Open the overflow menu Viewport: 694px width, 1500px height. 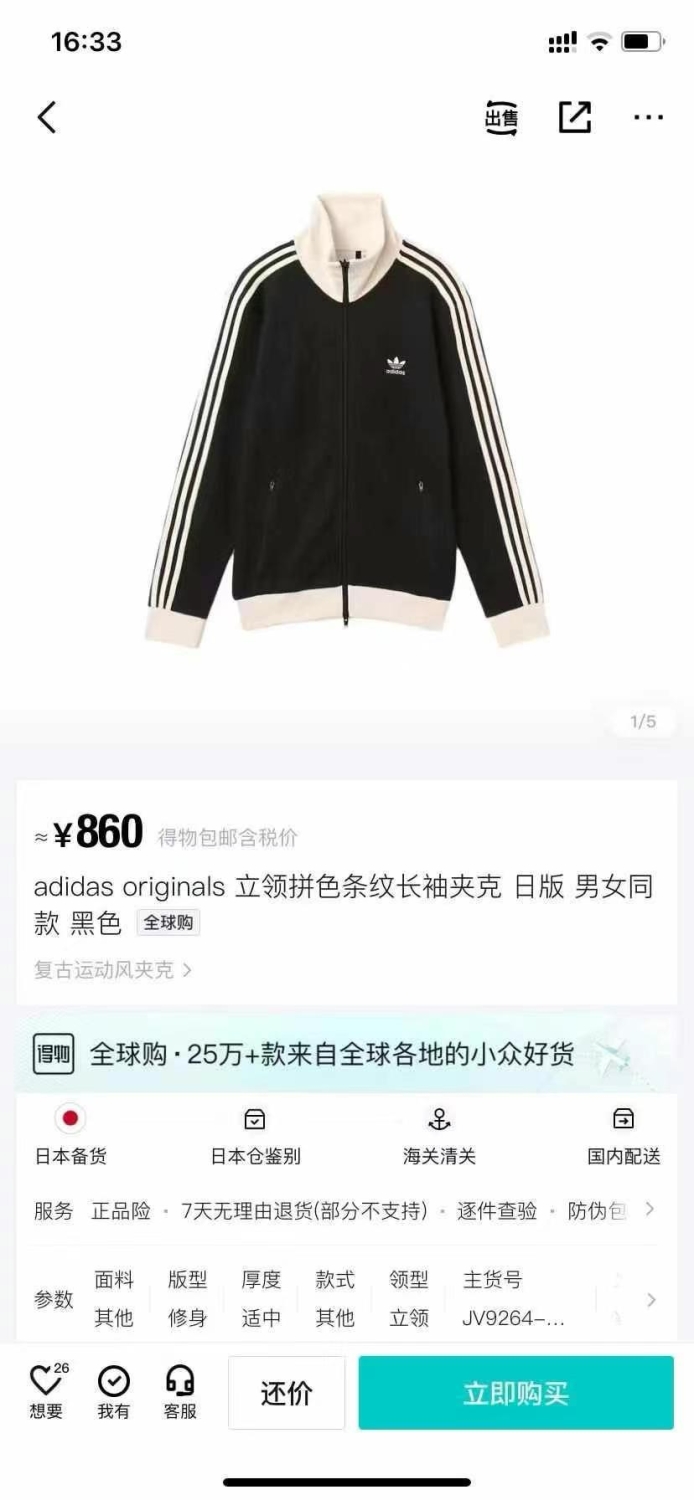coord(648,118)
